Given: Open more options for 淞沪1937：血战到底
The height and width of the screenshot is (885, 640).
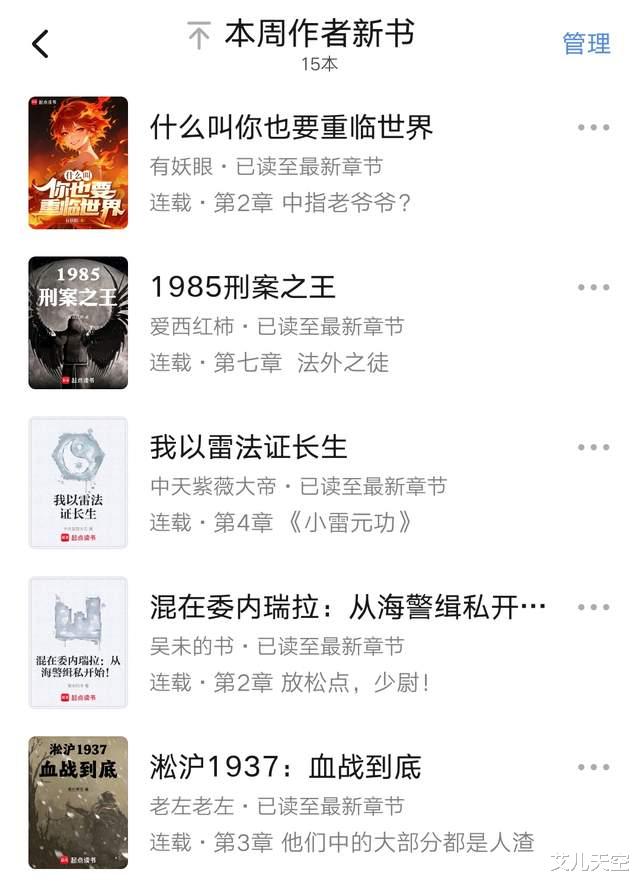Looking at the screenshot, I should coord(593,768).
